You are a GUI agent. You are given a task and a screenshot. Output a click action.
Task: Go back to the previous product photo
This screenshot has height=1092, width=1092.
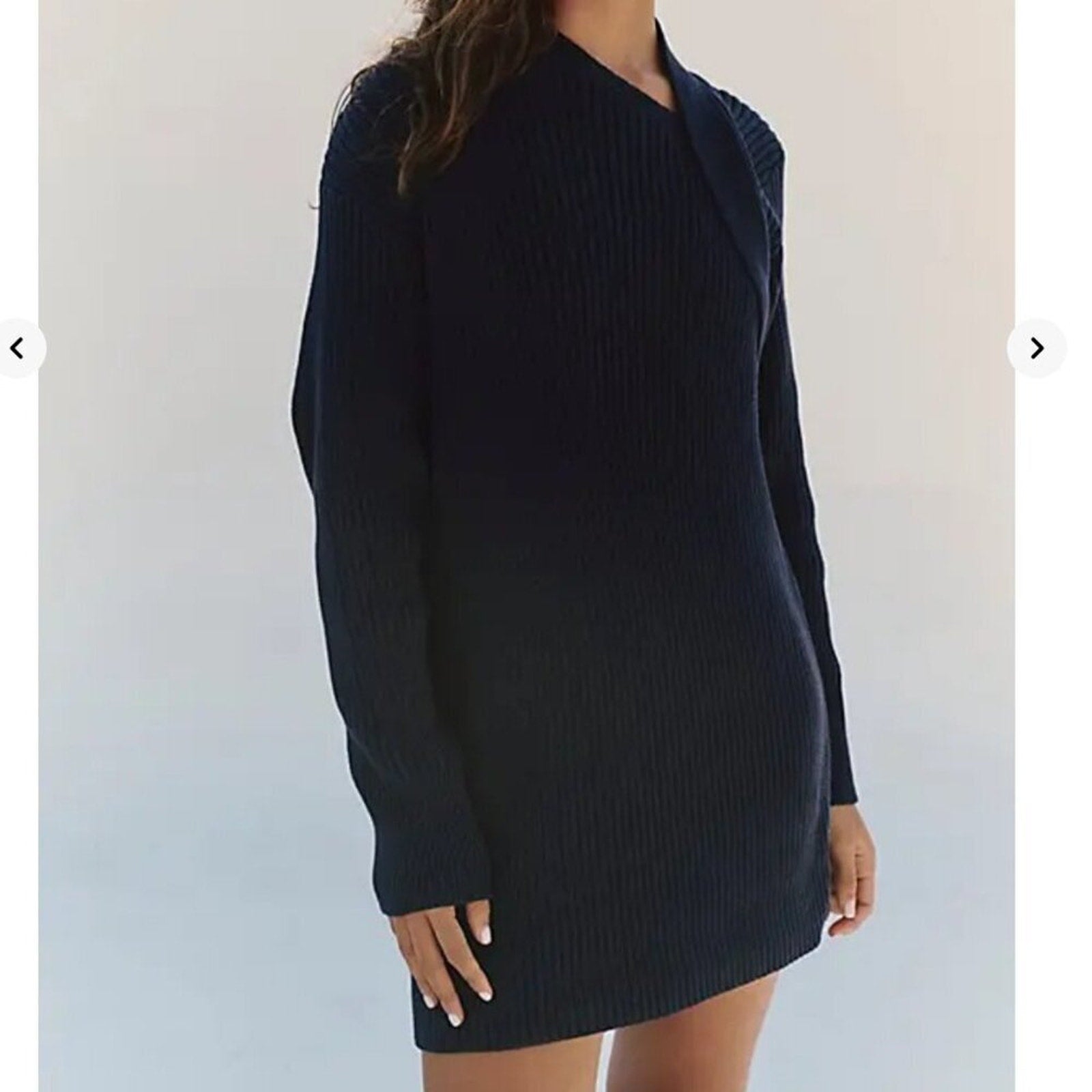coord(18,349)
